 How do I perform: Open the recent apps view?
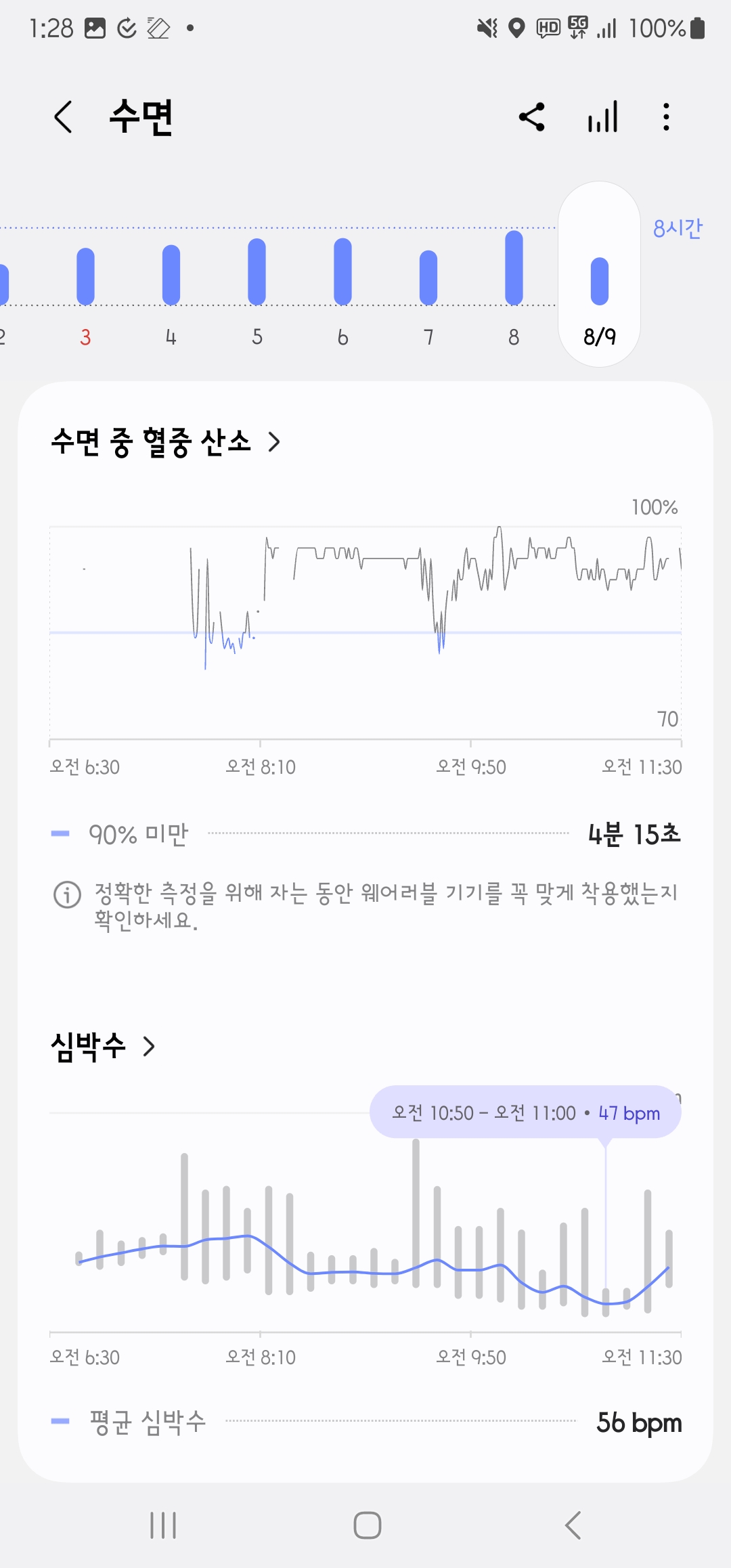(x=163, y=1525)
